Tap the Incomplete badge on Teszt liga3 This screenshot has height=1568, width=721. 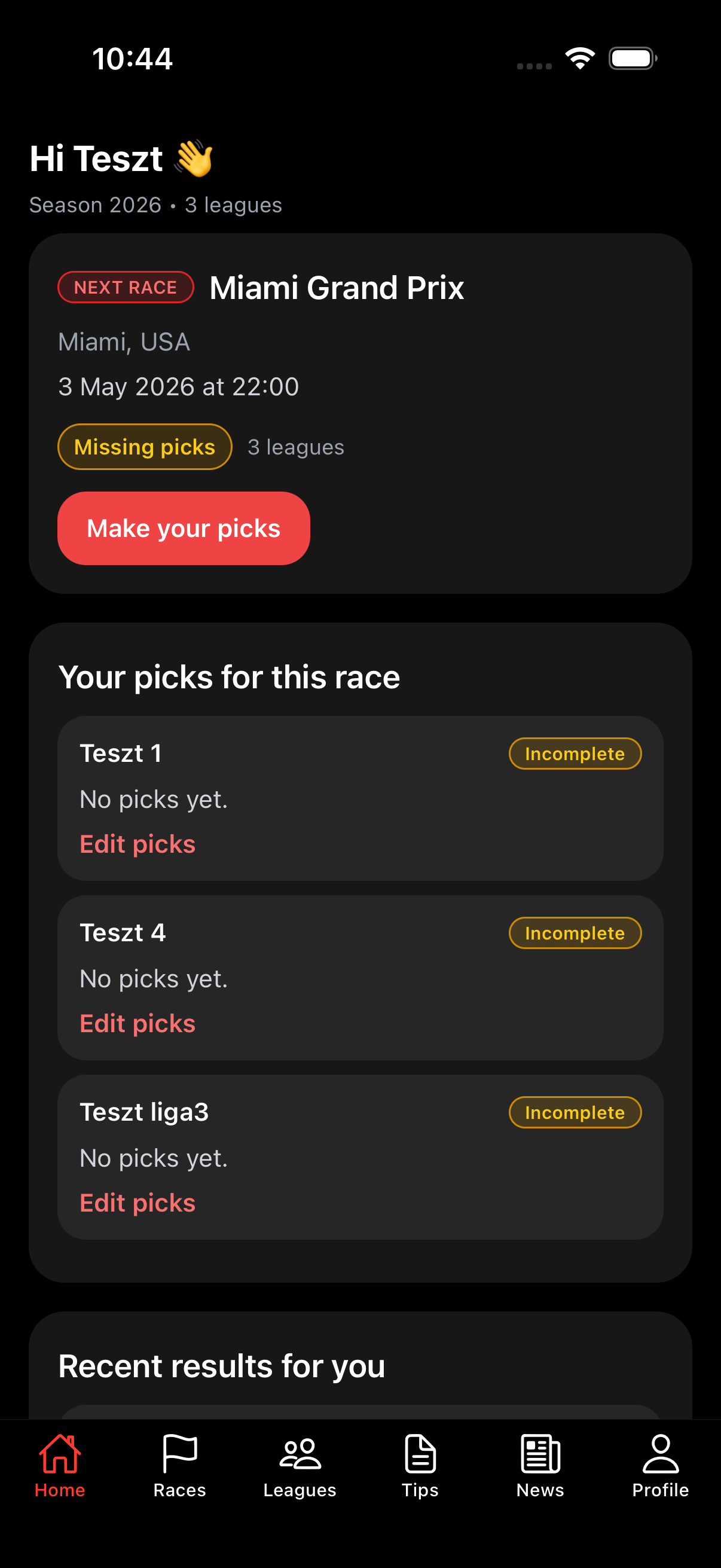coord(575,1112)
